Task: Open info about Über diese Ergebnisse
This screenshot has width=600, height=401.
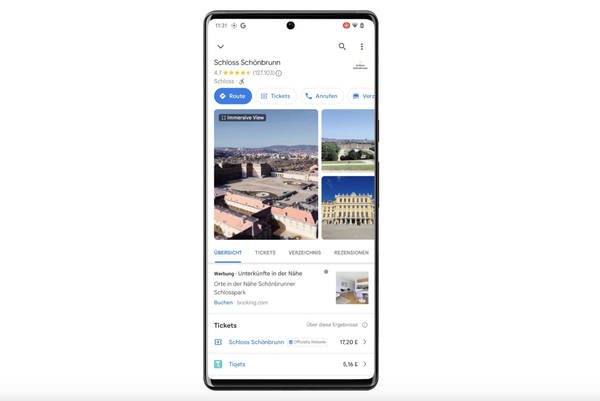Action: (x=364, y=325)
